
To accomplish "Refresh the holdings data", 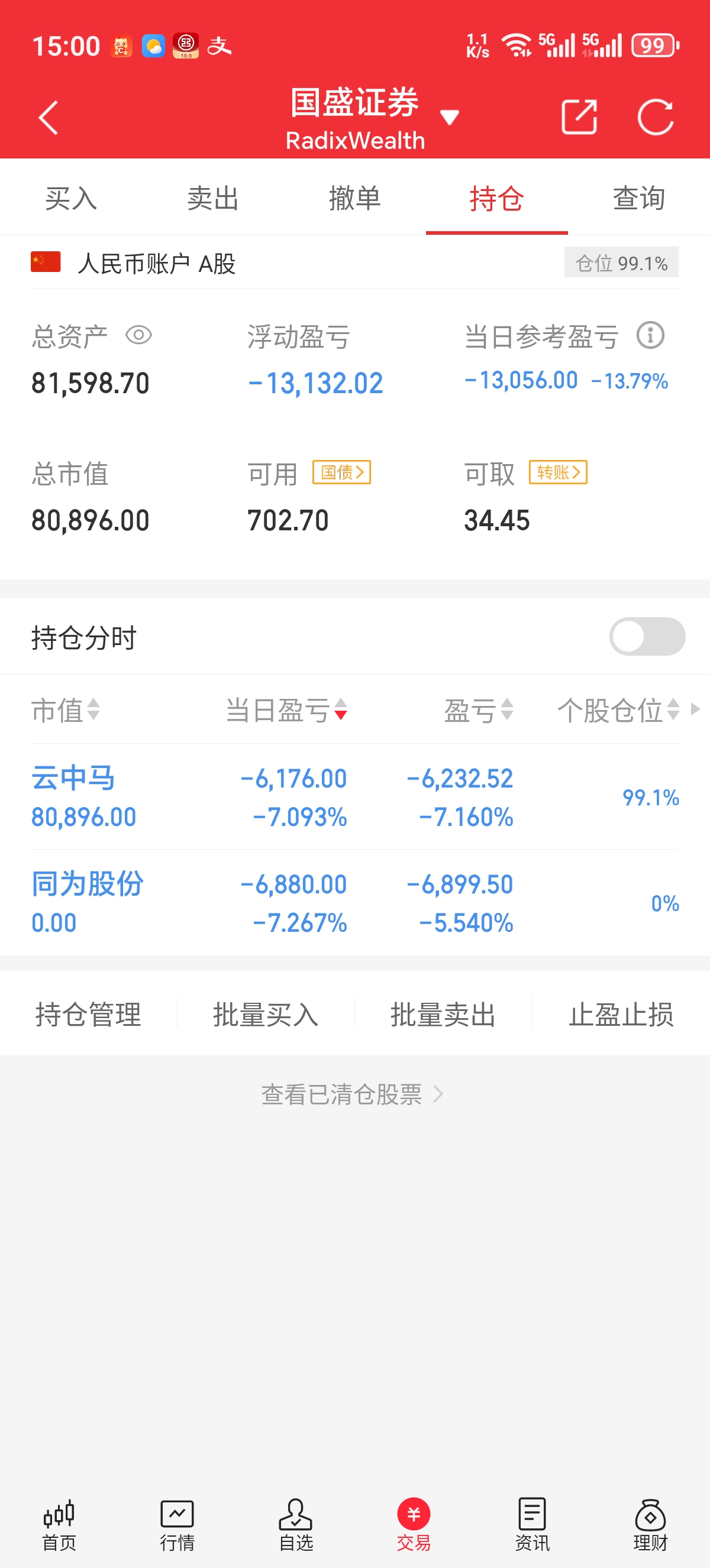I will point(655,117).
